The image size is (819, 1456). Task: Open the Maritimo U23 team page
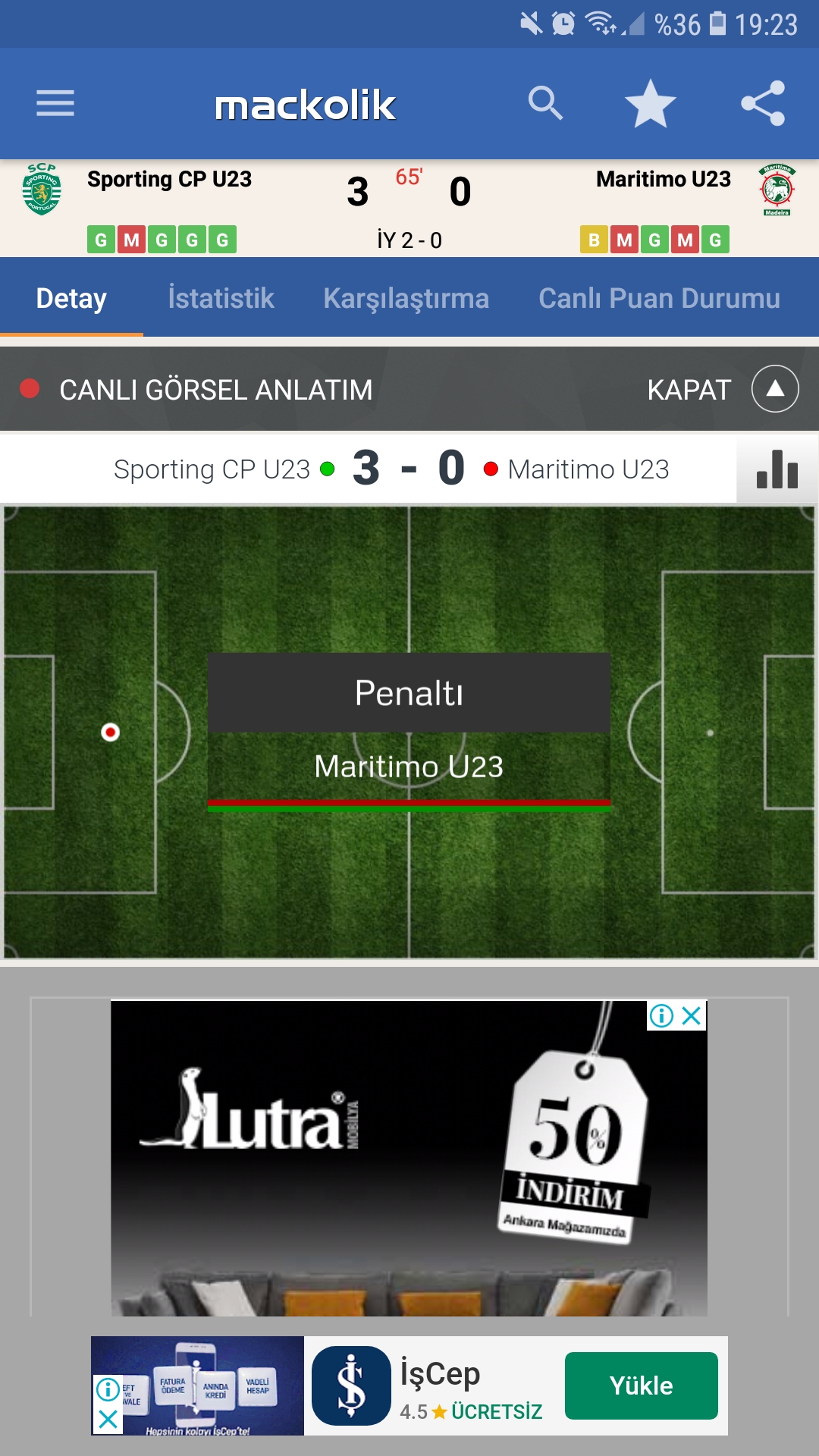(x=664, y=180)
